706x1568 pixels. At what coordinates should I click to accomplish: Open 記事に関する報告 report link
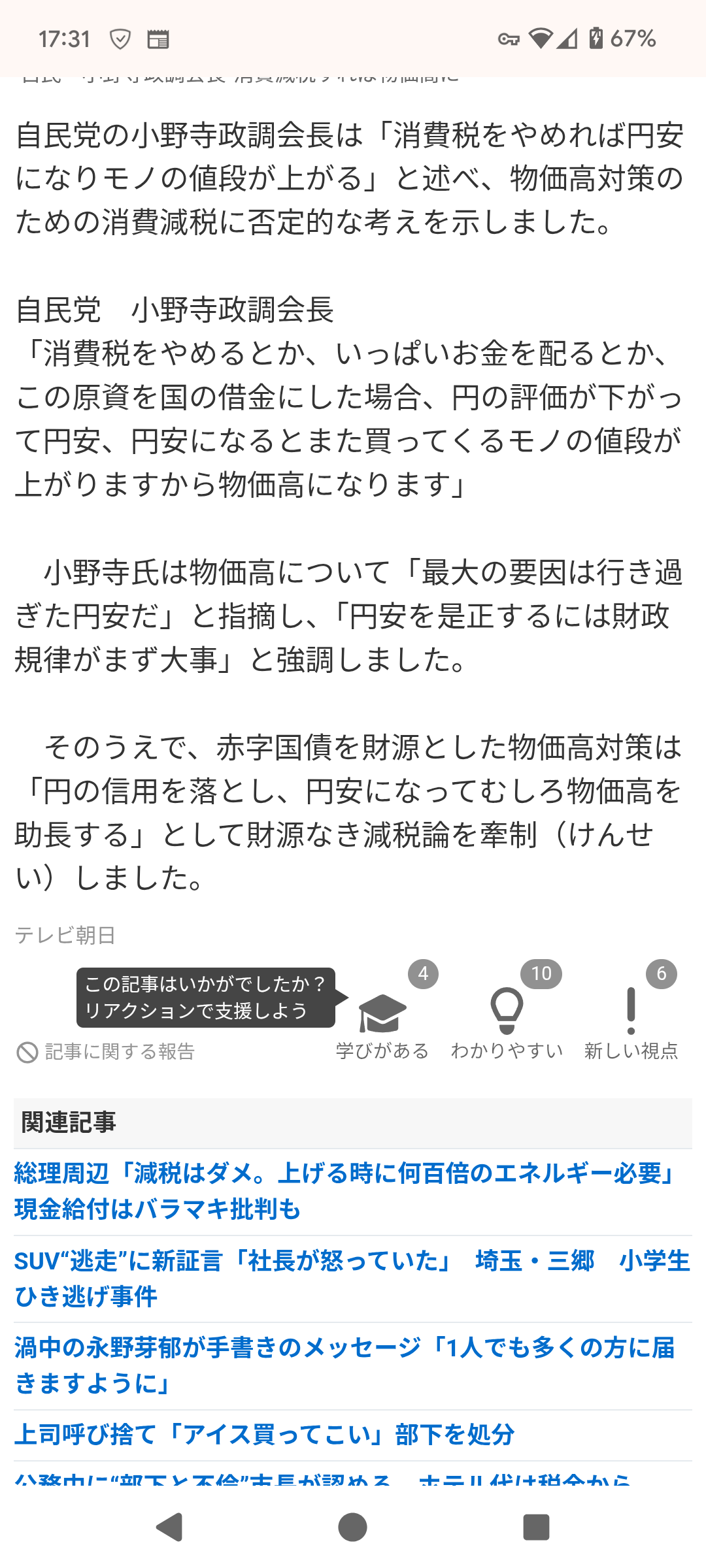tap(107, 1052)
